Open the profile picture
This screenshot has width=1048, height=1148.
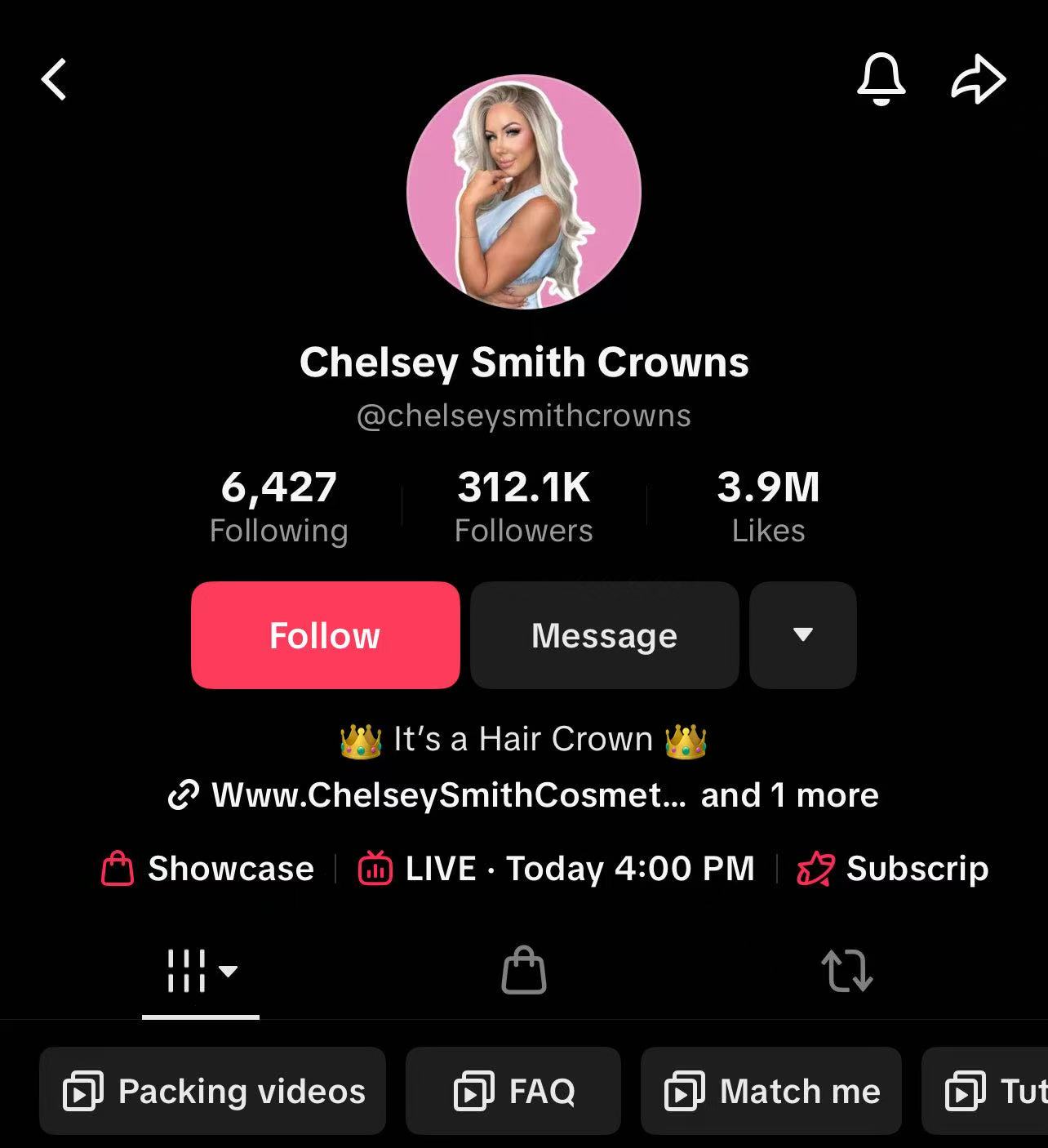[x=524, y=192]
